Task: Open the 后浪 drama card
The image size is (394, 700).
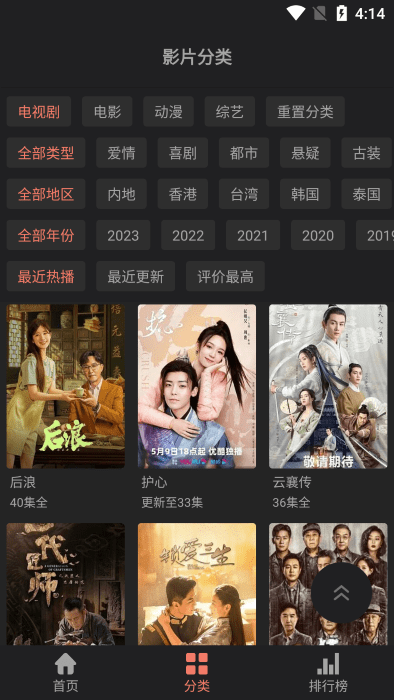Action: pos(66,406)
